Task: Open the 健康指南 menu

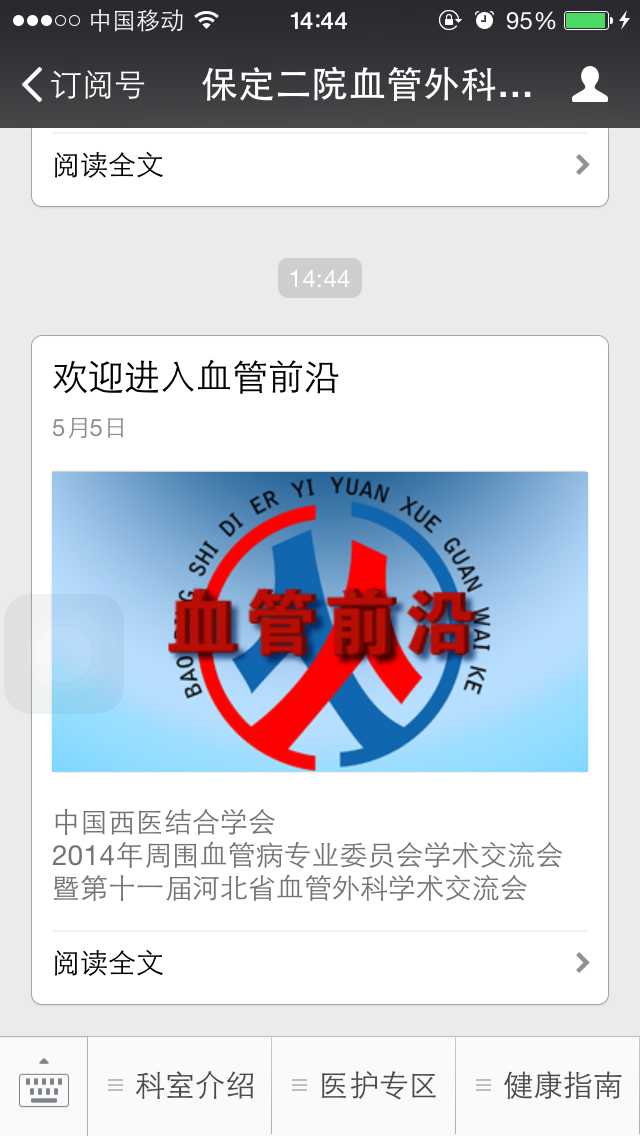Action: 548,1086
